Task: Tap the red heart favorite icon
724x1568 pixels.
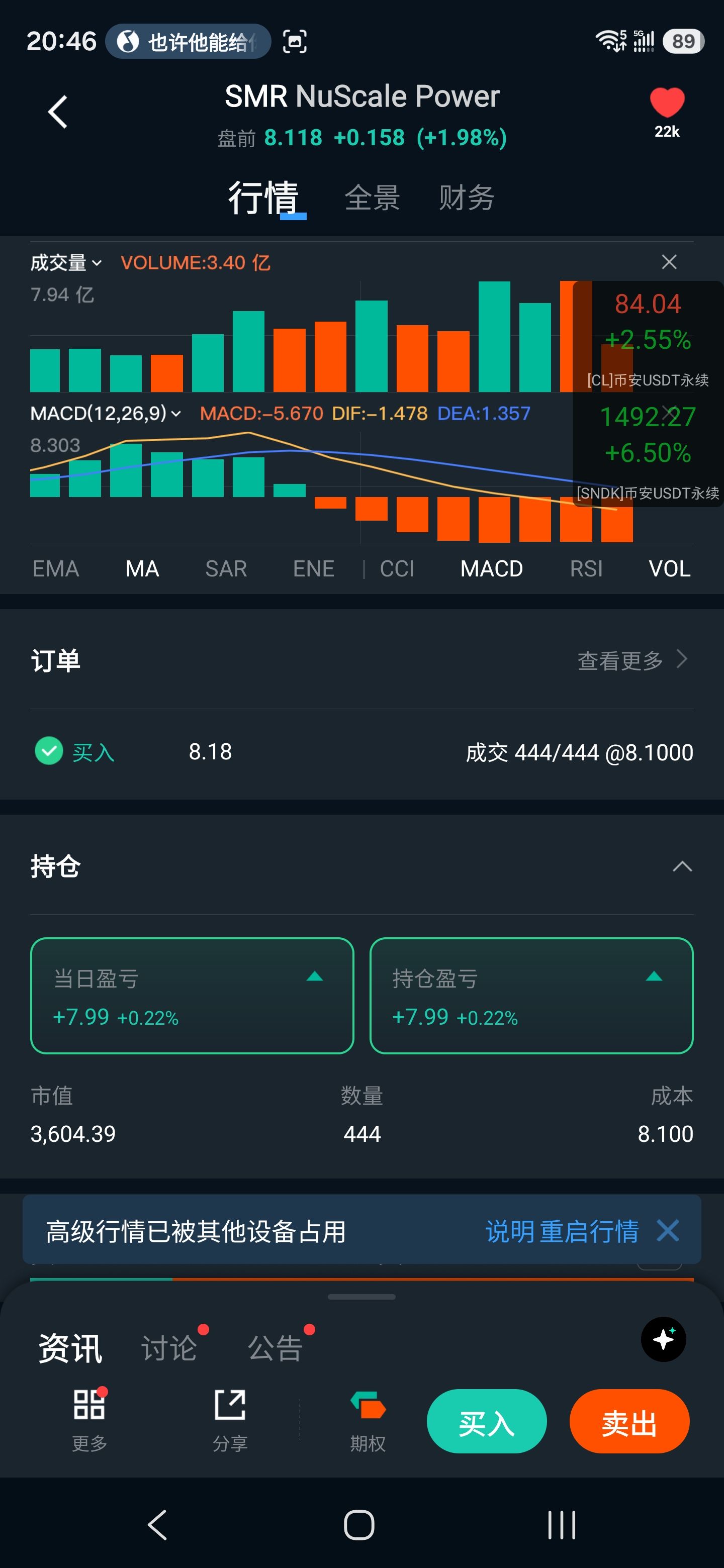Action: coord(667,102)
